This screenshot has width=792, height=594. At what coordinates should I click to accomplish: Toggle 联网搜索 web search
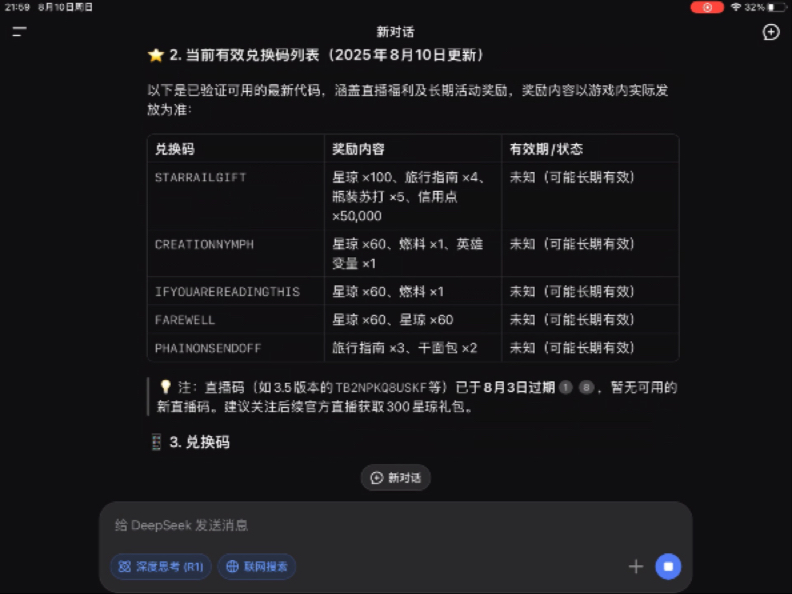pos(257,566)
